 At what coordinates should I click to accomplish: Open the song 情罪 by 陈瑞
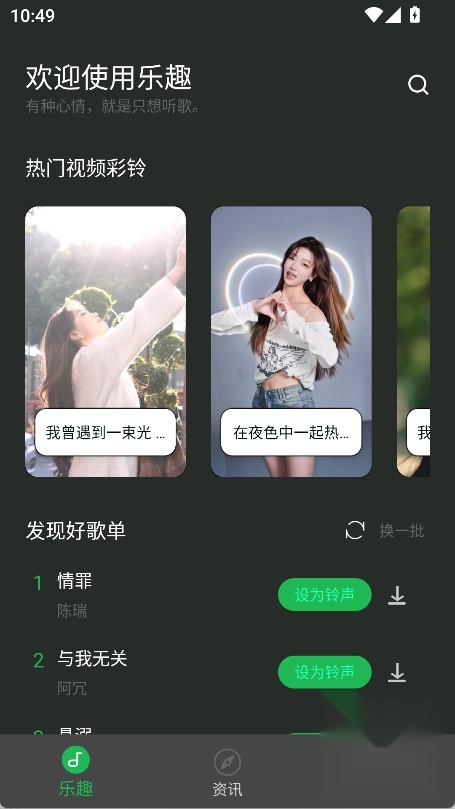(x=150, y=595)
